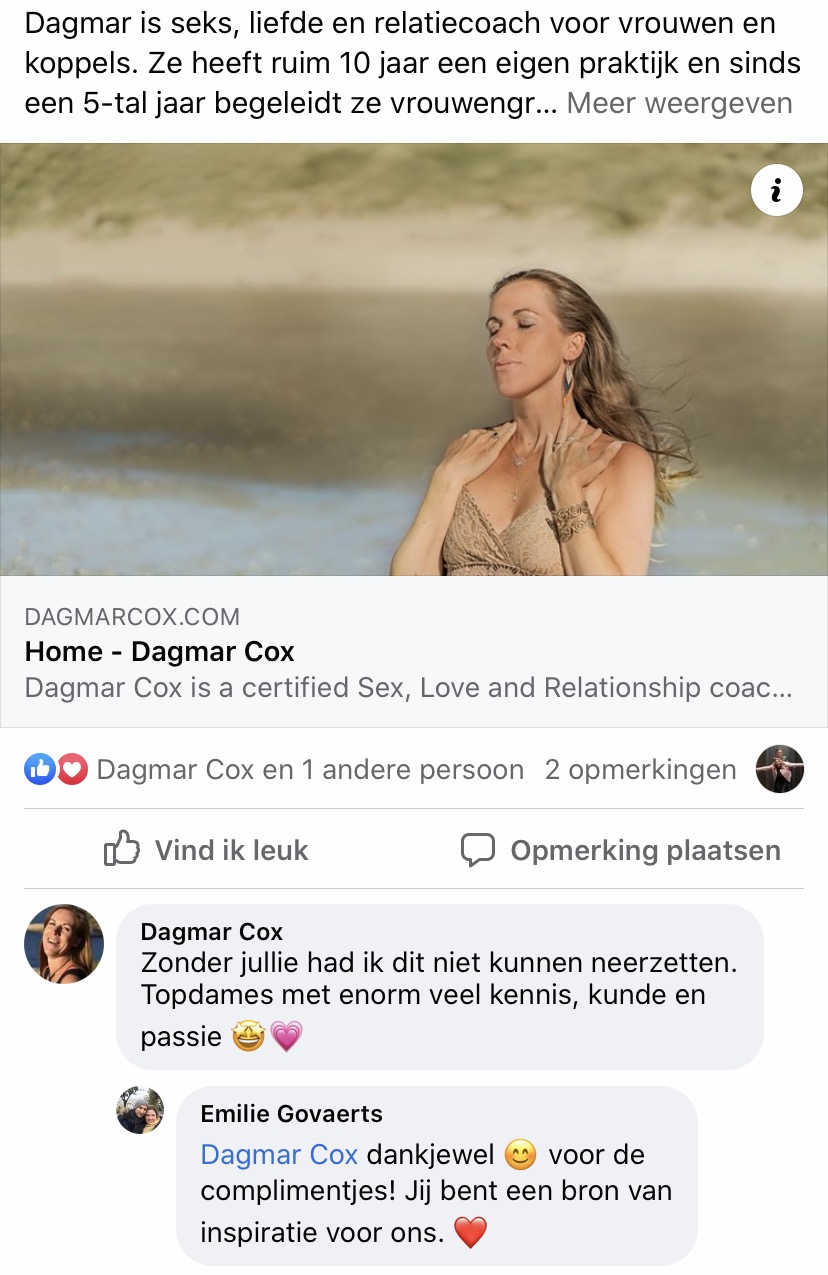This screenshot has width=828, height=1275.
Task: Open Emilie Govaerts' profile name
Action: point(291,1113)
